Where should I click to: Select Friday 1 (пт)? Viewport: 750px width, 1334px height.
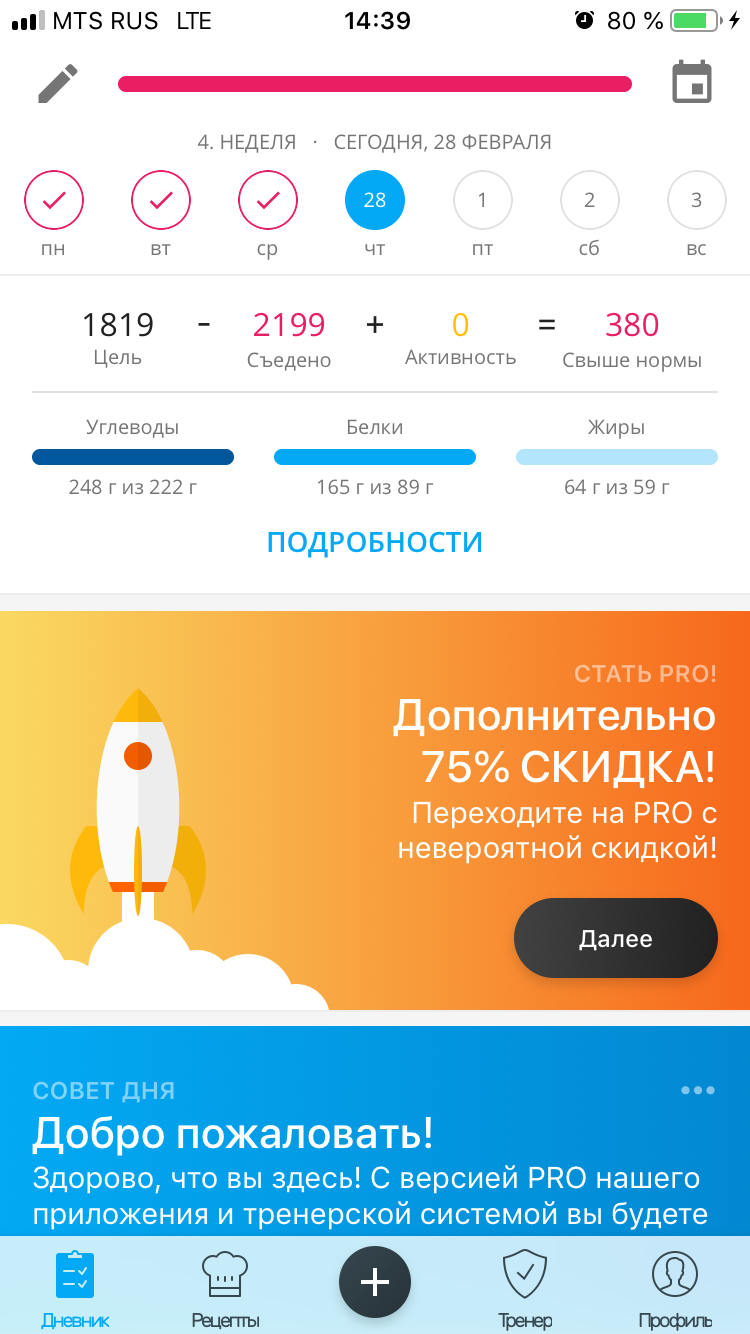pyautogui.click(x=482, y=200)
